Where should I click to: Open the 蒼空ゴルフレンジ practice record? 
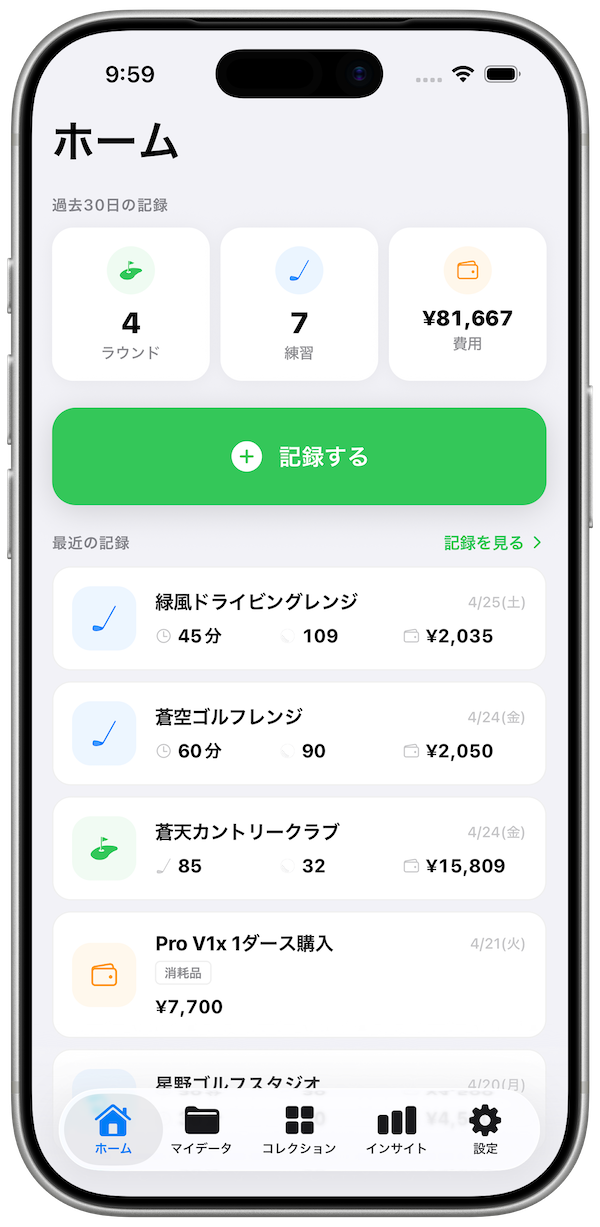coord(299,733)
